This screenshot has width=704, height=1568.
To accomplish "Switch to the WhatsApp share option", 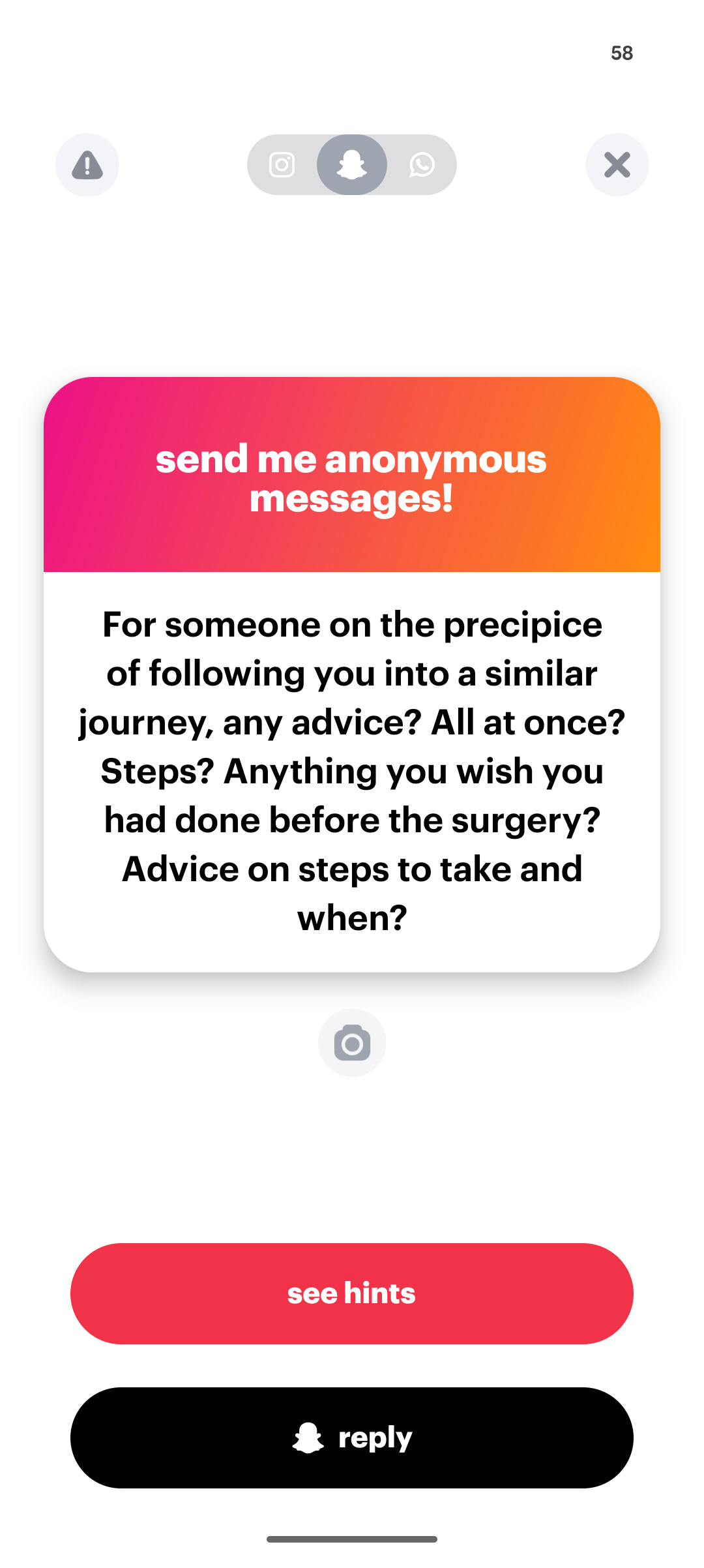I will coord(422,165).
